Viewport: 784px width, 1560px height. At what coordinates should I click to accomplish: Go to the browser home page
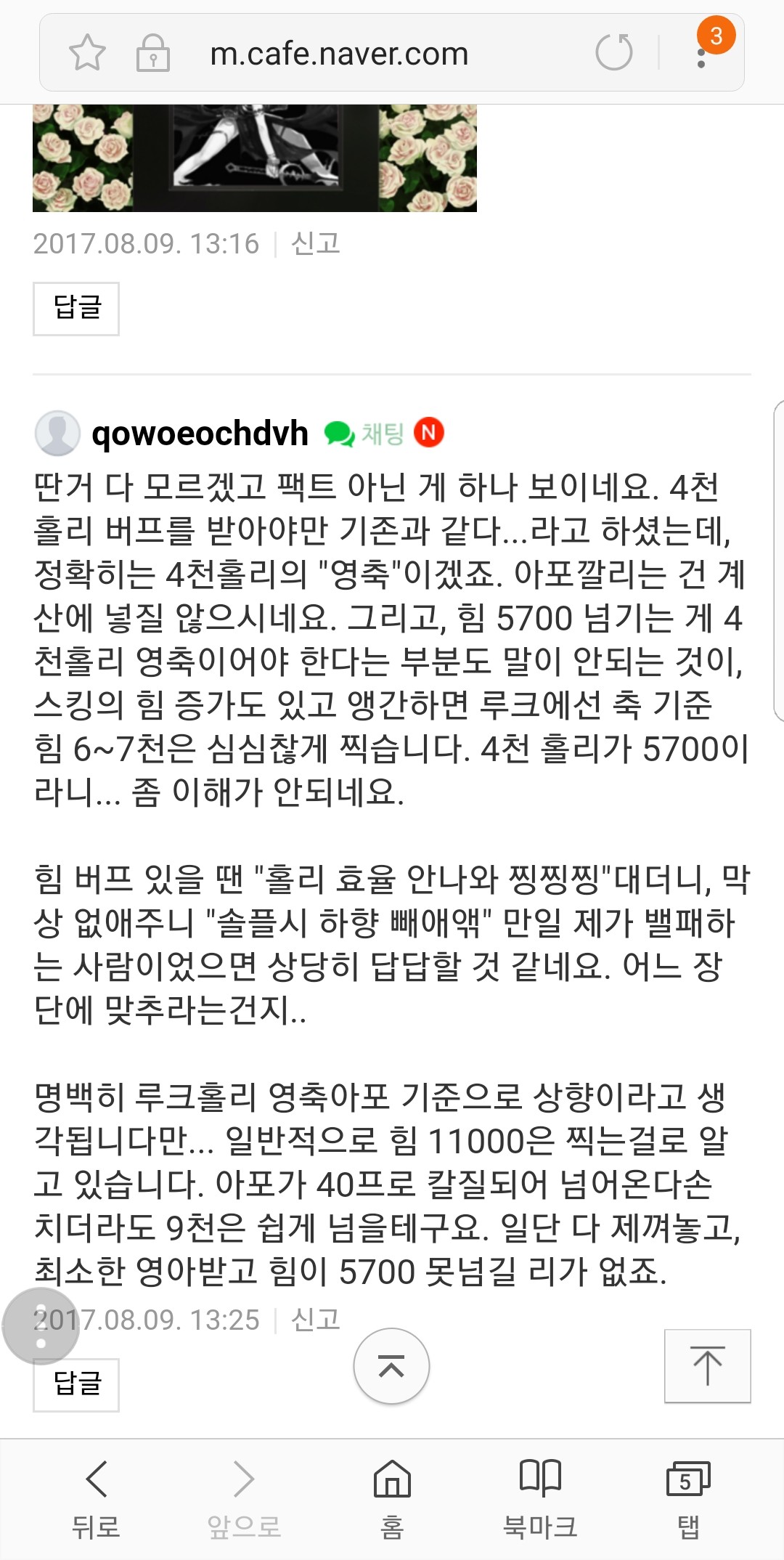click(392, 1499)
